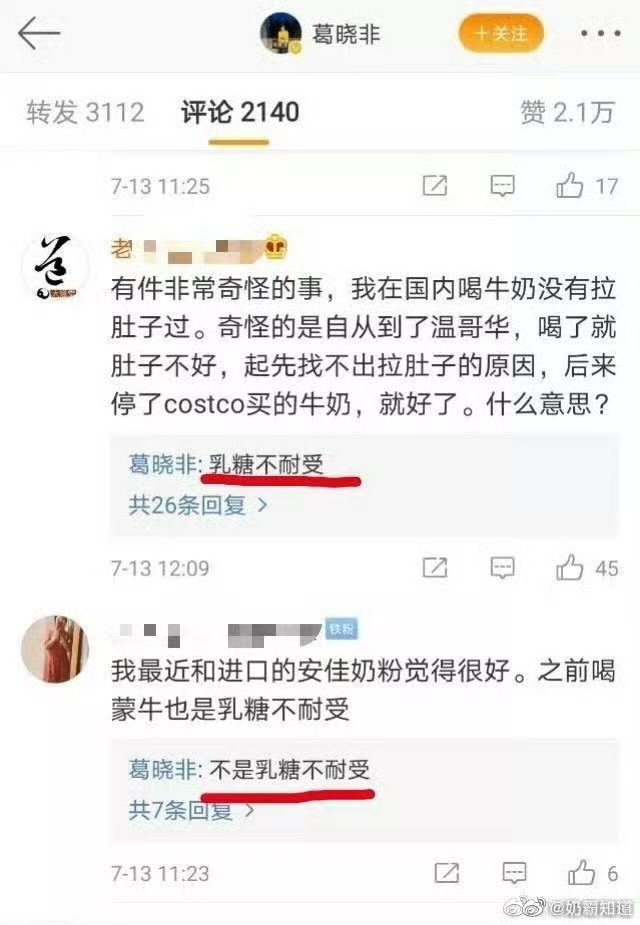This screenshot has width=640, height=925.
Task: Follow 葛晓非 with the +关注 button
Action: click(501, 34)
